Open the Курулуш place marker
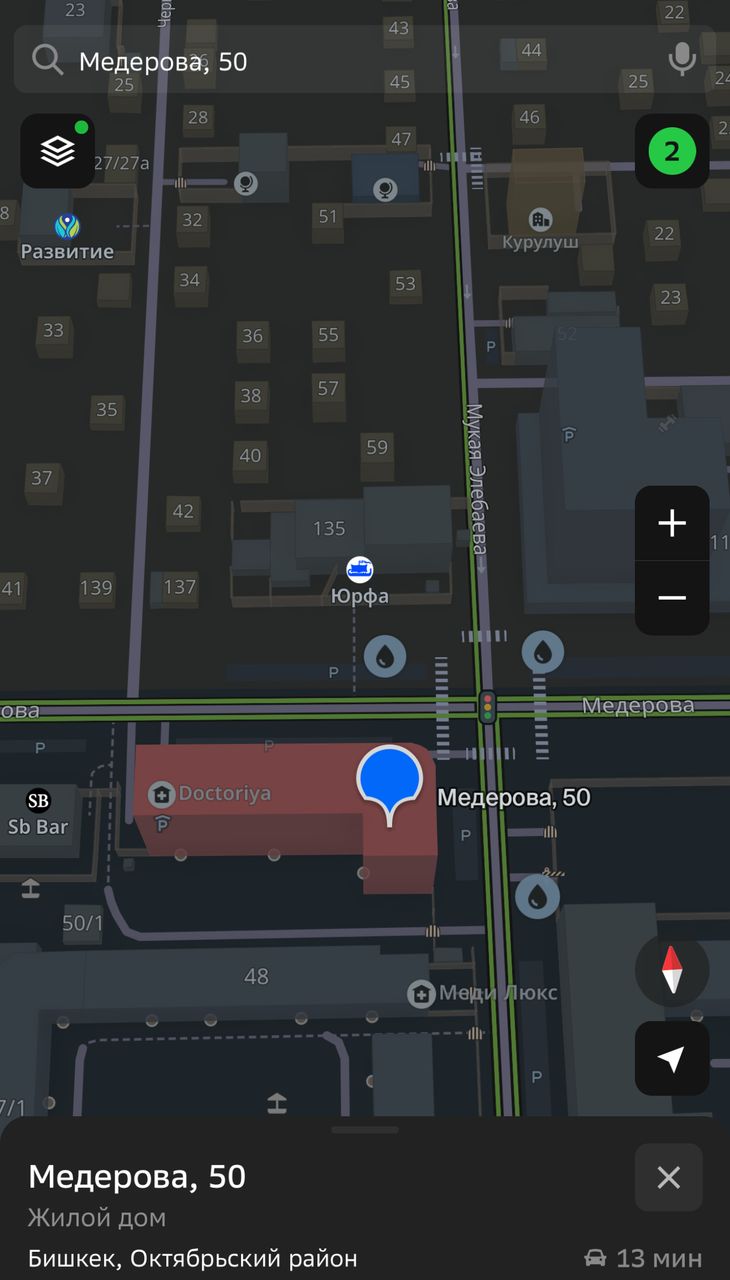730x1280 pixels. [x=541, y=229]
